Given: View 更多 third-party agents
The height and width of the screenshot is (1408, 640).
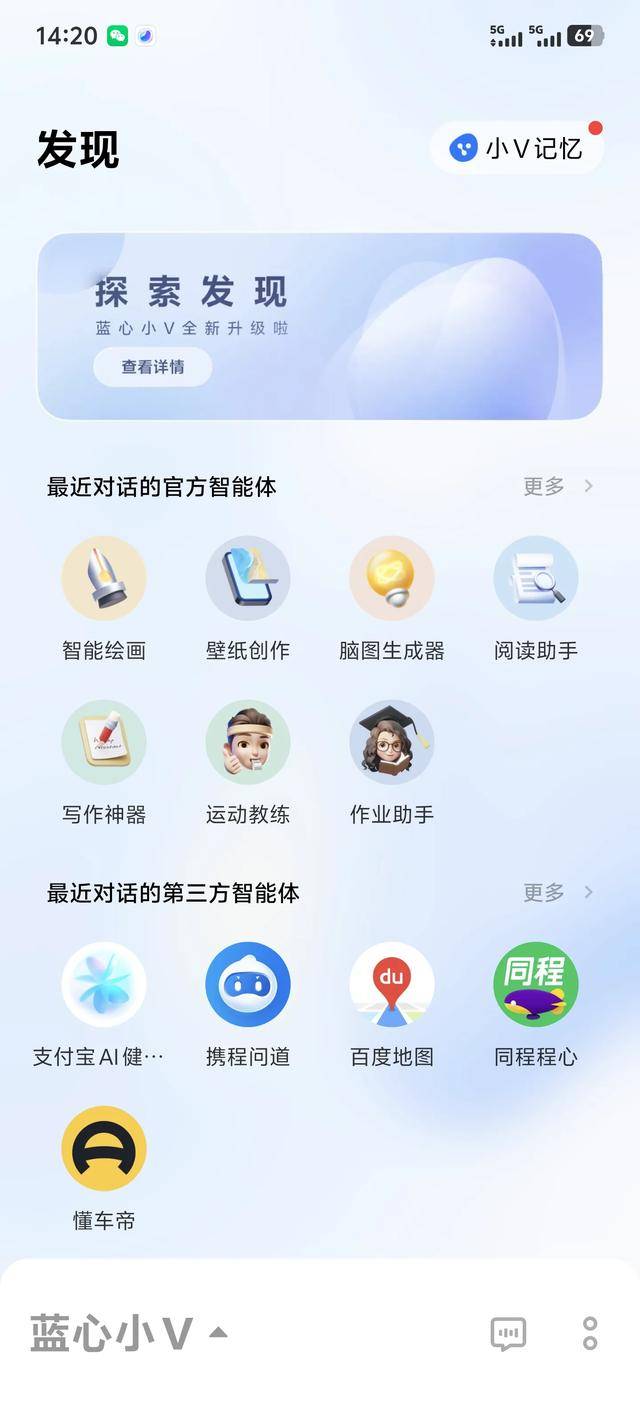Looking at the screenshot, I should pyautogui.click(x=558, y=892).
